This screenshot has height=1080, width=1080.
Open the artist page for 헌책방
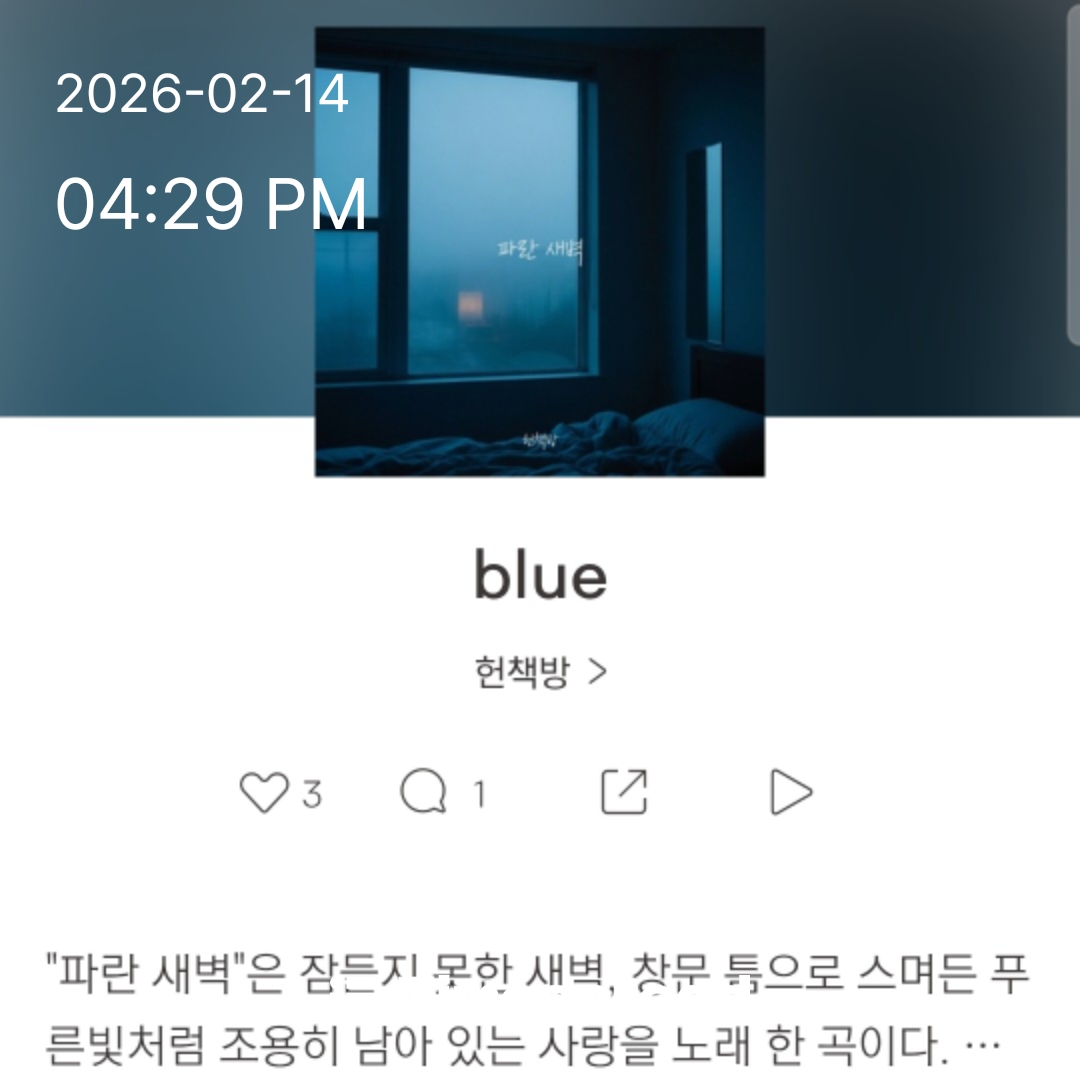(540, 673)
